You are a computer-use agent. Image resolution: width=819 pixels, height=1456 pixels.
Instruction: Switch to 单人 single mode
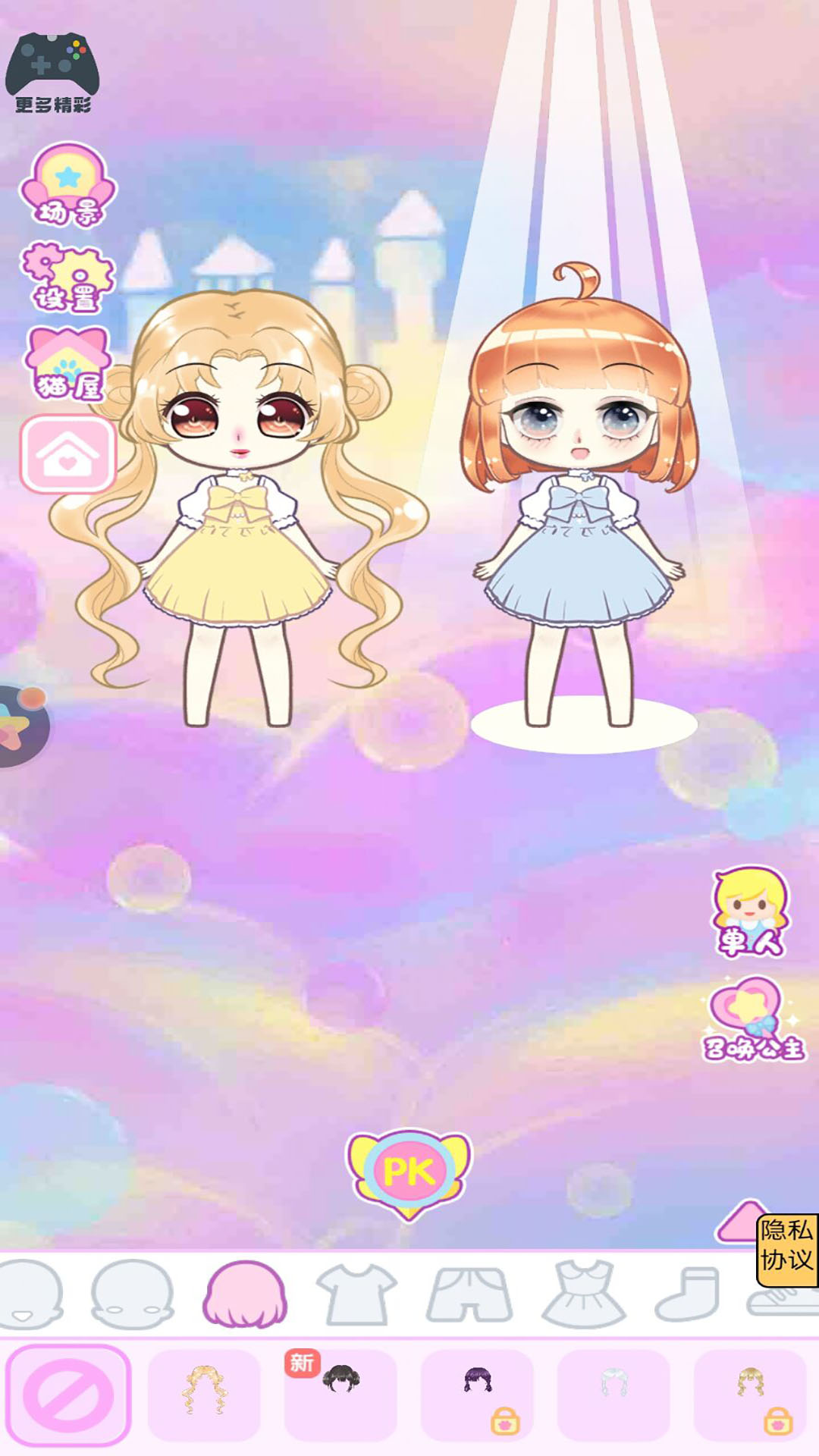coord(750,912)
